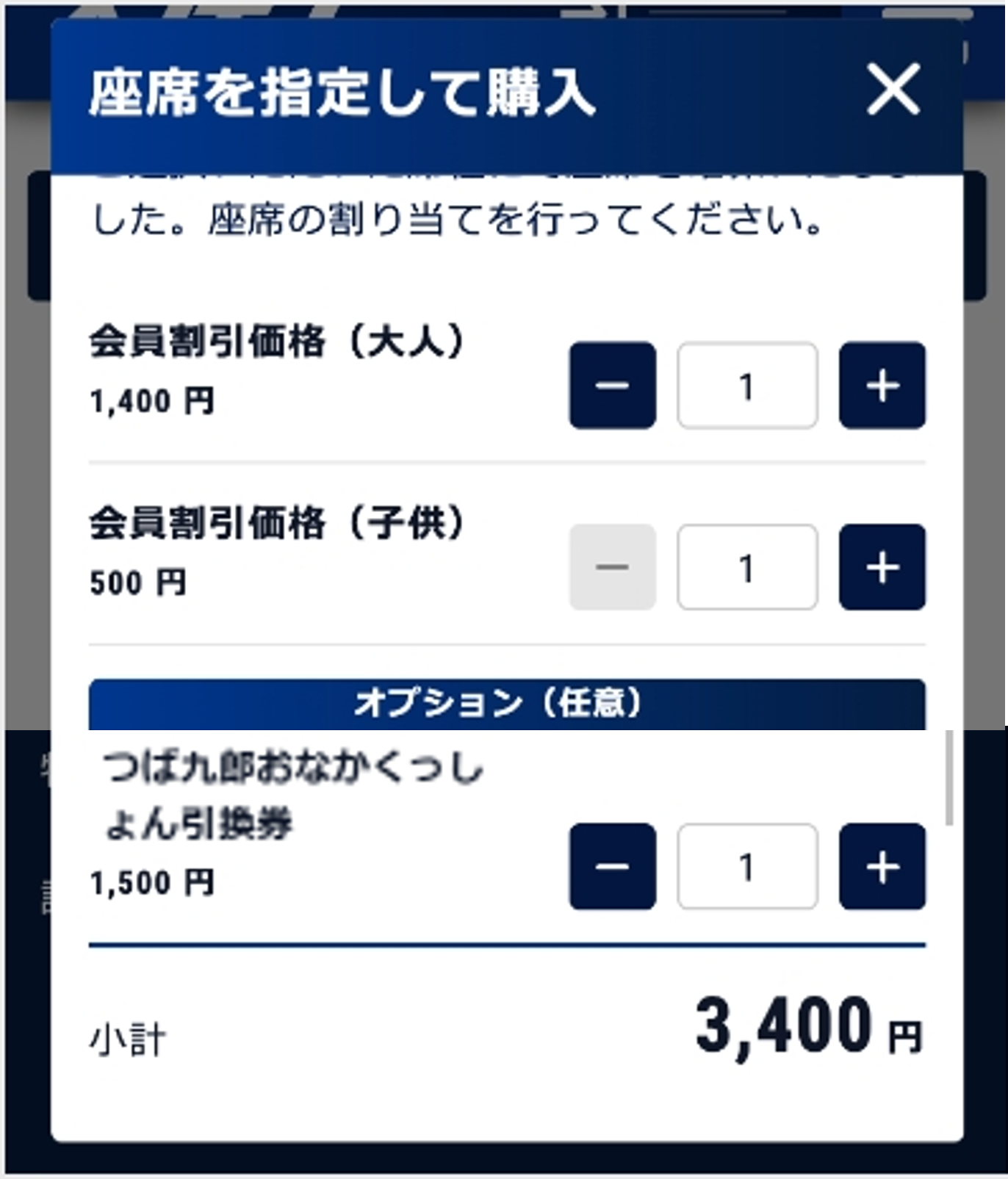The image size is (1008, 1179).
Task: Tap the 会員割引価格（大人） quantity field
Action: point(746,385)
